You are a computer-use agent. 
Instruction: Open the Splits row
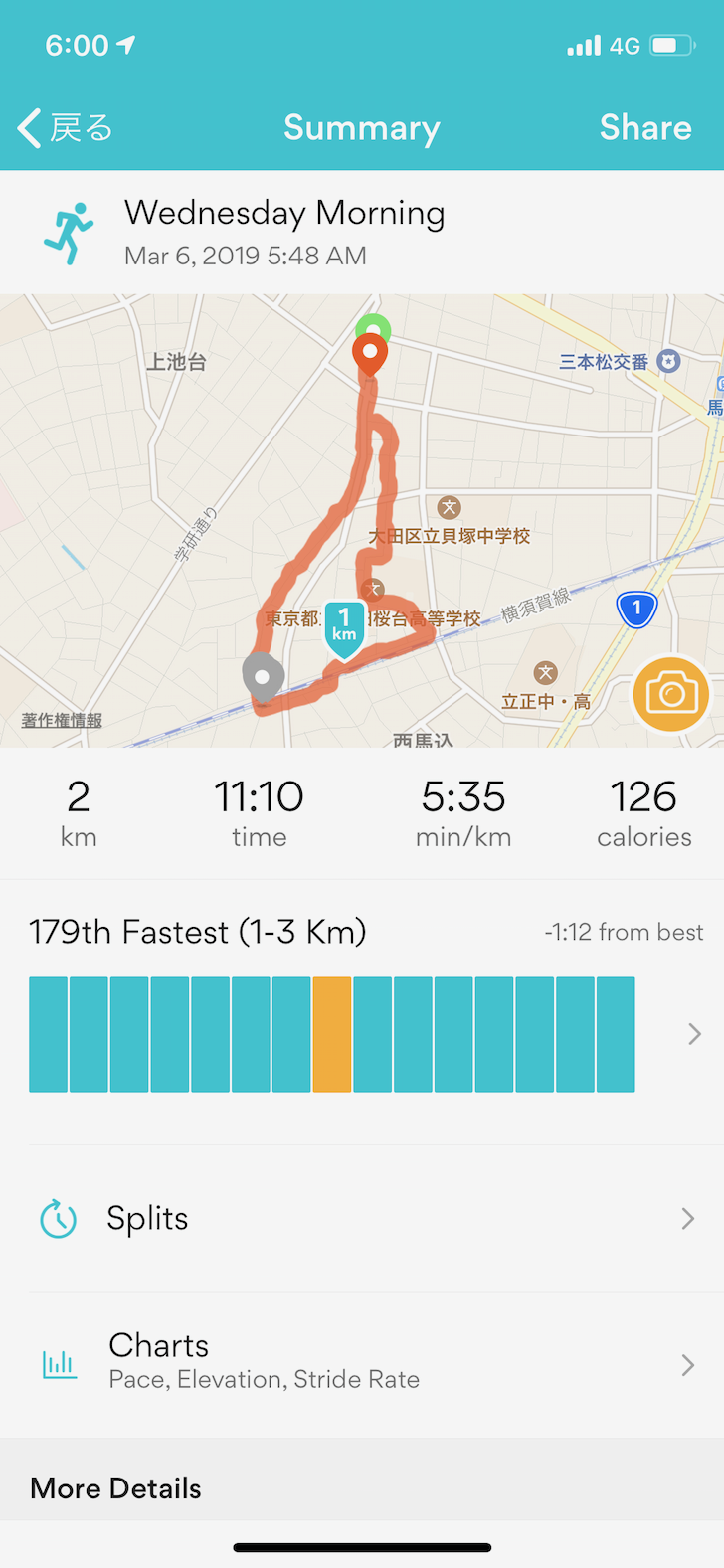coord(362,1219)
